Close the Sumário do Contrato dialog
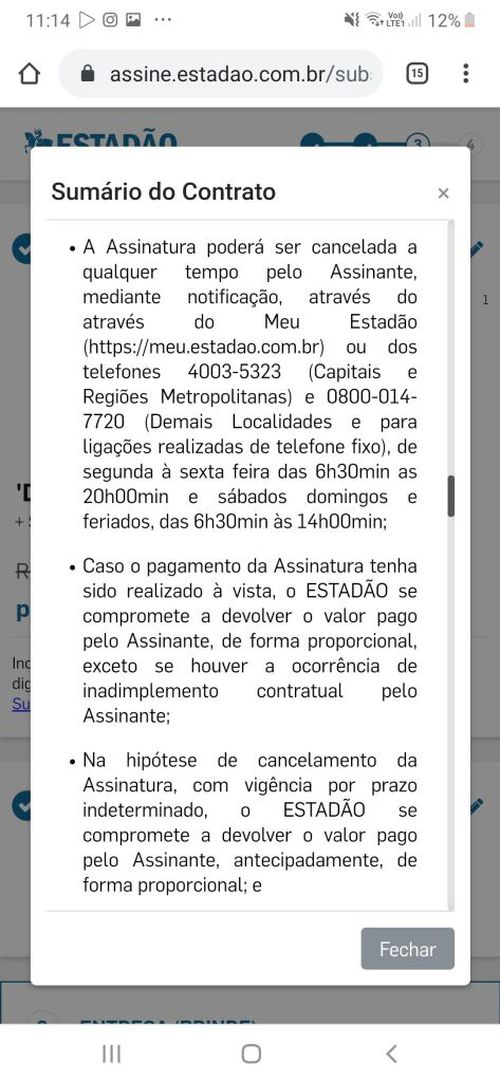 (443, 193)
